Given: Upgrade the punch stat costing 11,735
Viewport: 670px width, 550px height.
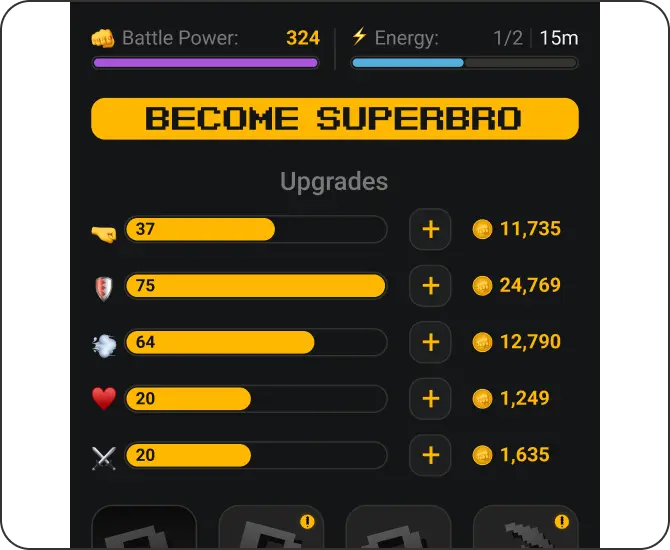Looking at the screenshot, I should [x=430, y=229].
